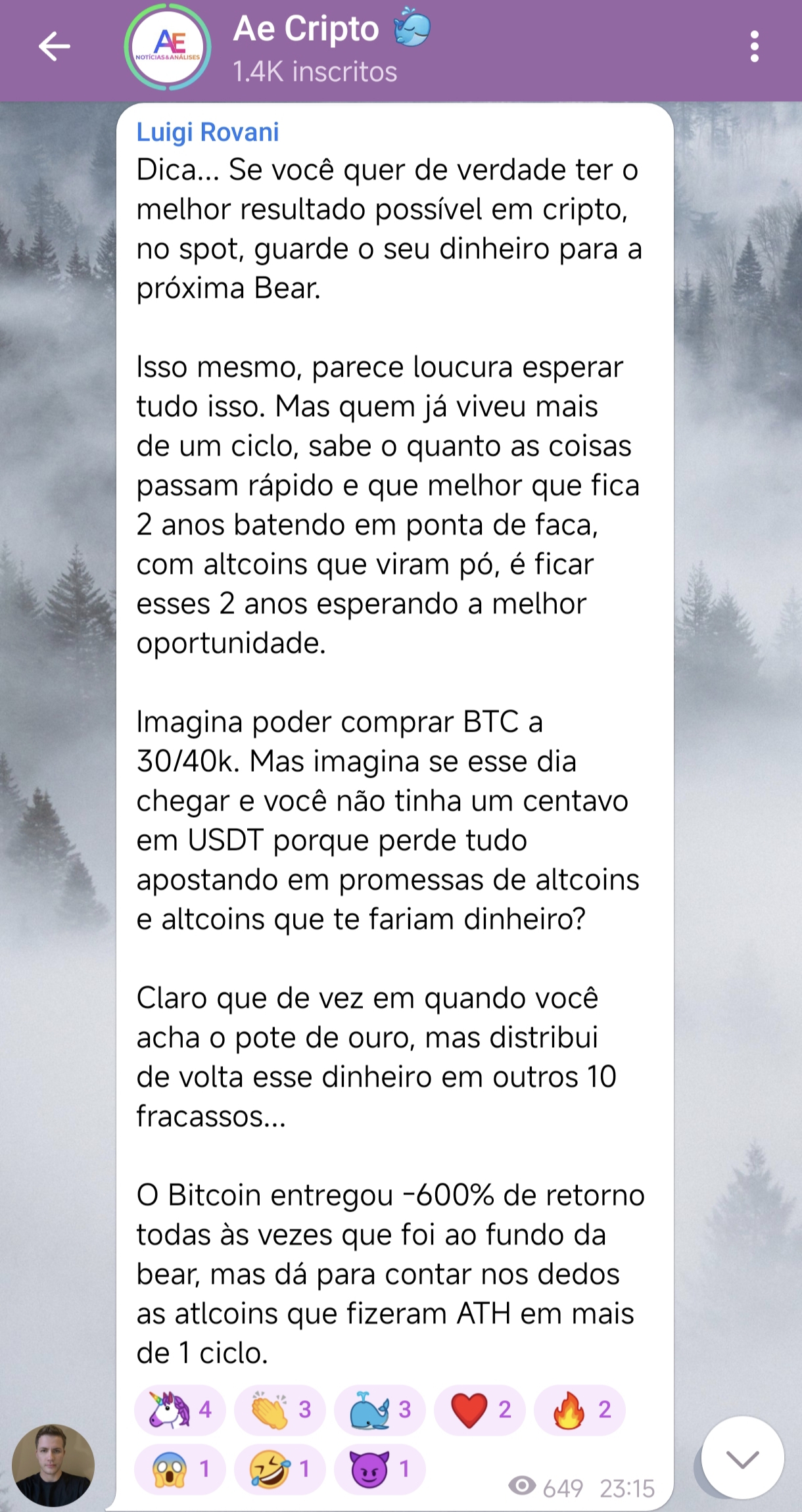Jump to the latest message with down arrow

pos(743,1458)
